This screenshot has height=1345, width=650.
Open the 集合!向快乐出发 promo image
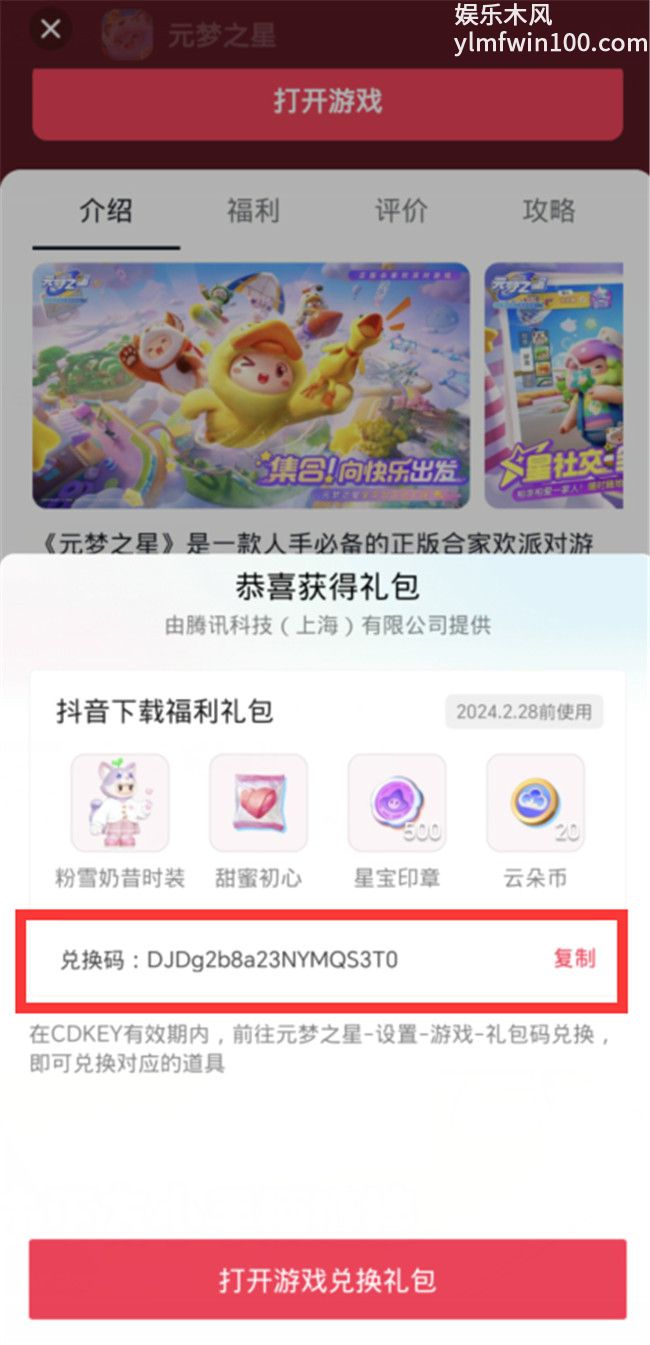[250, 385]
